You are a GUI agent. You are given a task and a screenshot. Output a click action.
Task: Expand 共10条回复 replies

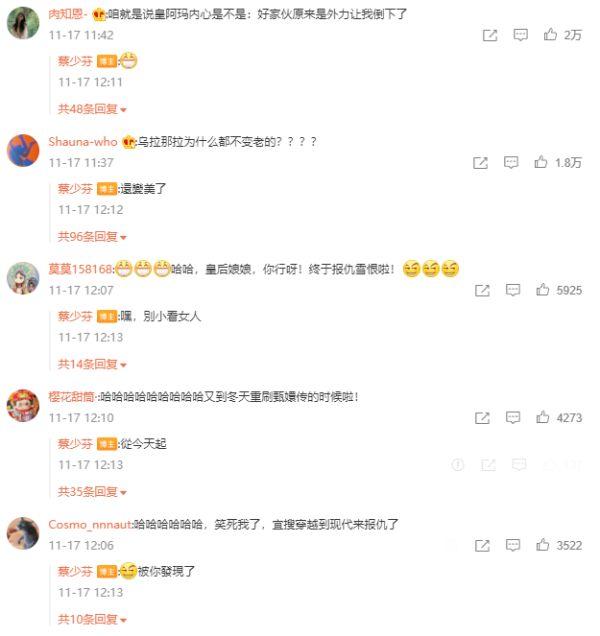[x=92, y=619]
